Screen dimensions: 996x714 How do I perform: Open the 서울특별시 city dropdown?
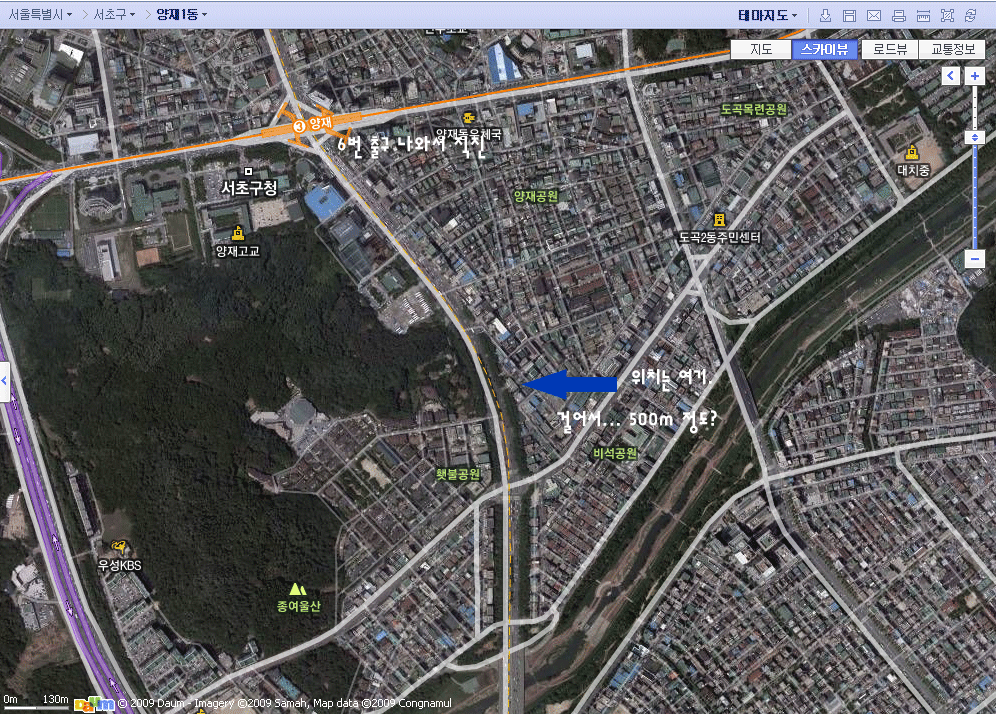pyautogui.click(x=39, y=15)
